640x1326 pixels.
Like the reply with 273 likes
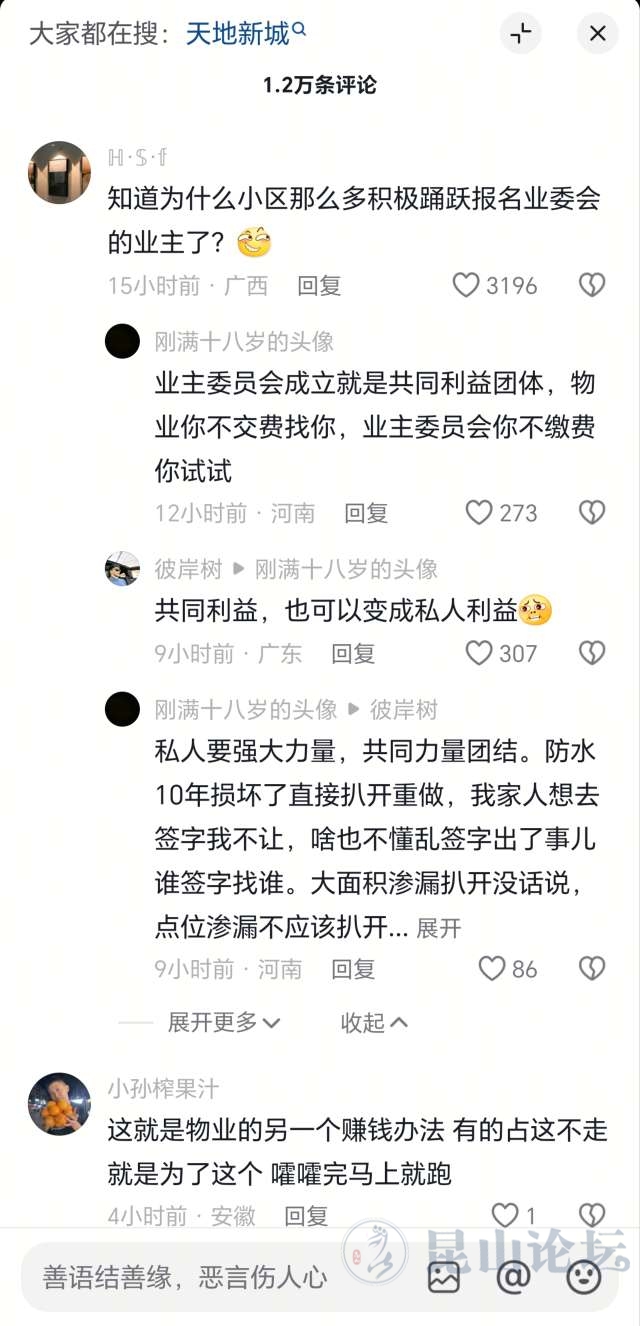pyautogui.click(x=480, y=513)
